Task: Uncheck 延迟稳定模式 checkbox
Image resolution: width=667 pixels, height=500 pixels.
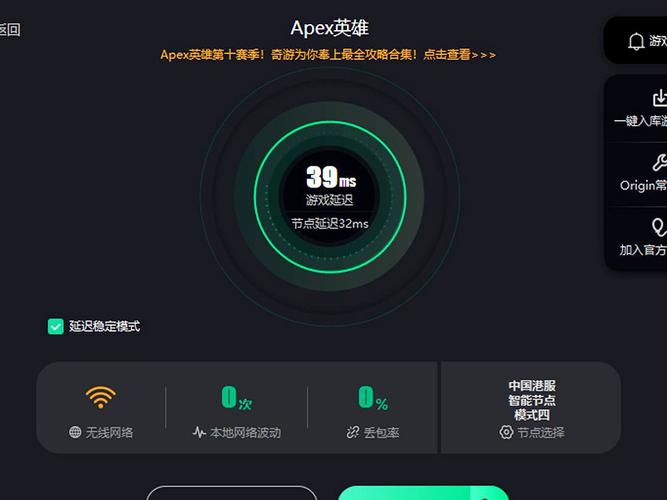Action: click(x=56, y=326)
